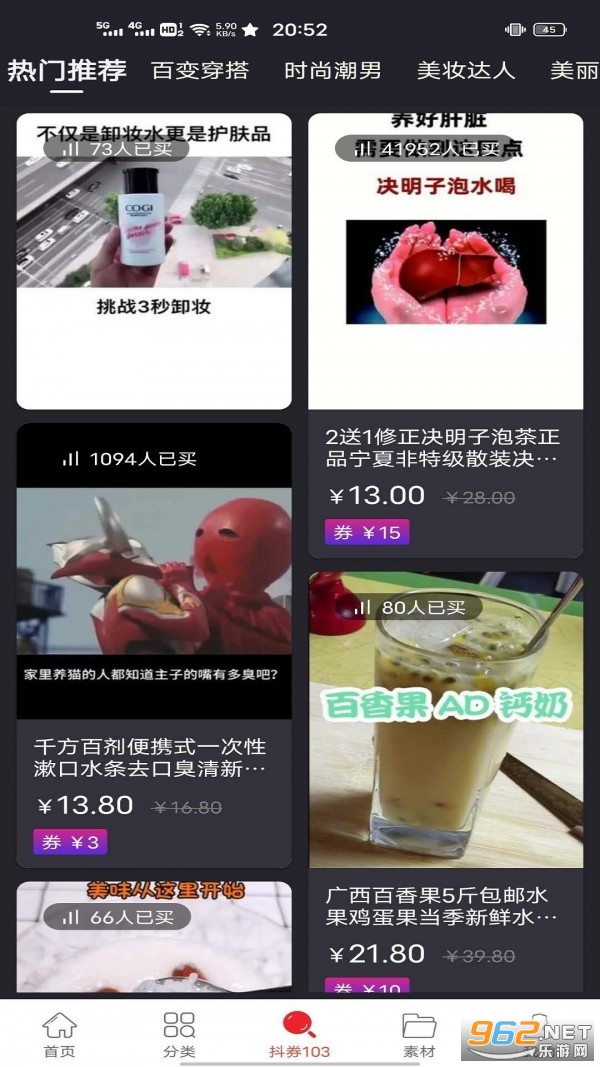The image size is (600, 1067).
Task: Open the 素材 tab
Action: point(419,1034)
